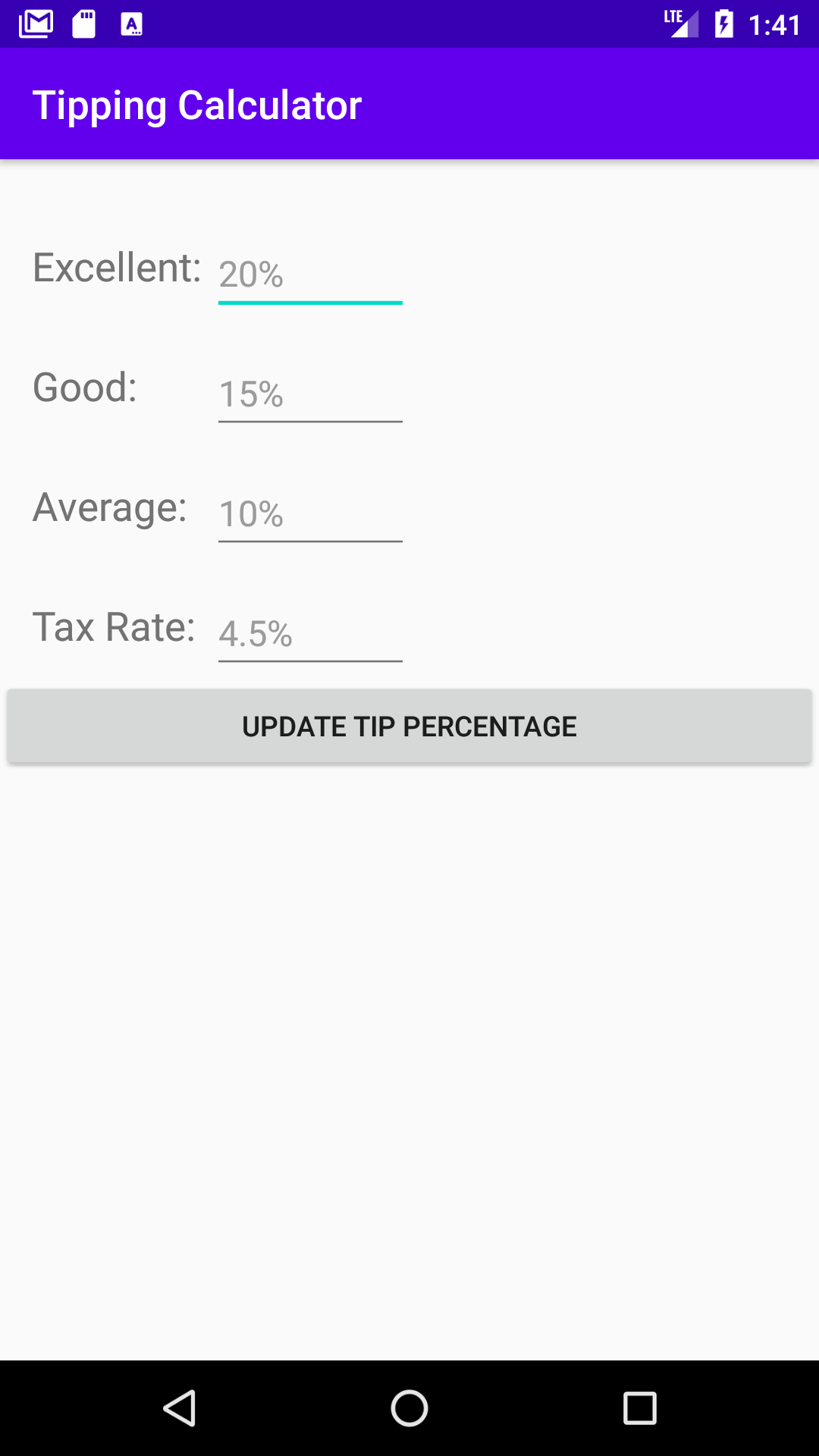
Task: Open the keyboard app notification icon
Action: 133,24
